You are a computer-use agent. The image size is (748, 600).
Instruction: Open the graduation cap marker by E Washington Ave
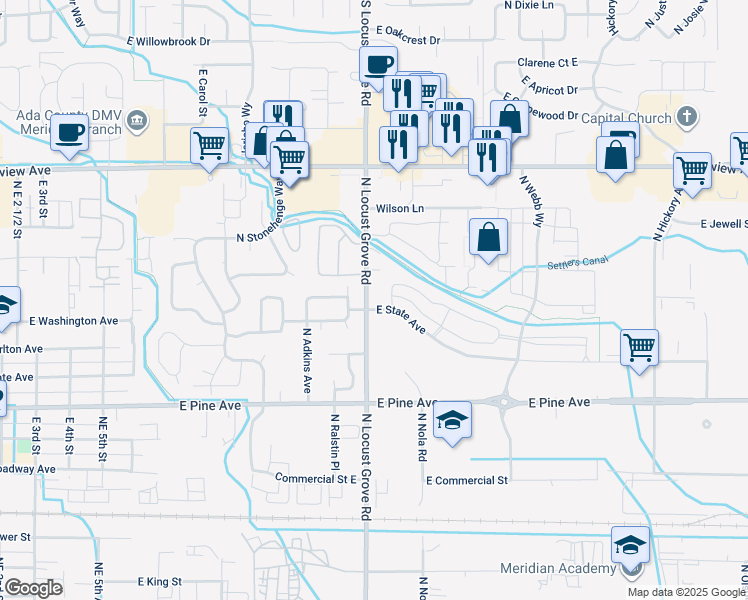[7, 306]
